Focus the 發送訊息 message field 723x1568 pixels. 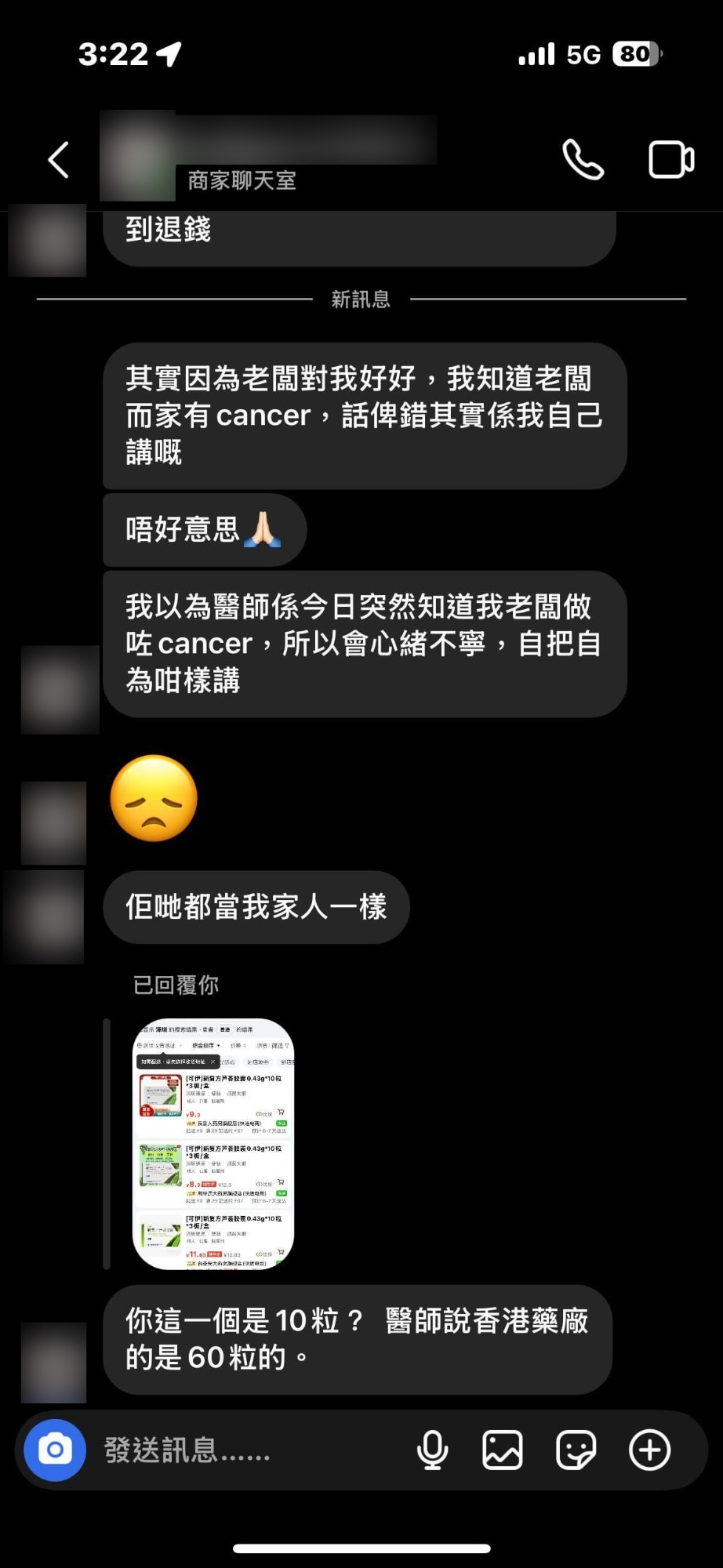[x=235, y=1450]
